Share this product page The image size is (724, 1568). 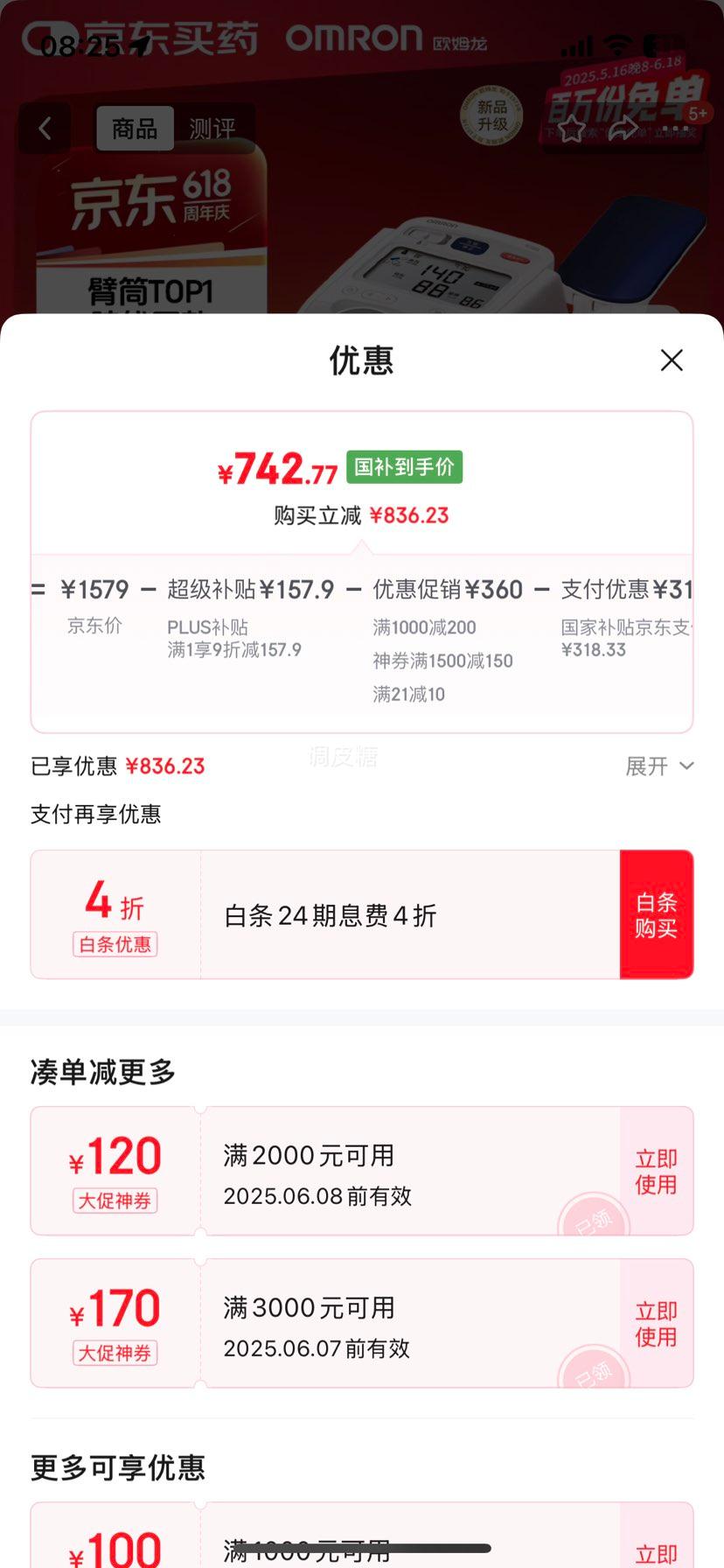[623, 129]
